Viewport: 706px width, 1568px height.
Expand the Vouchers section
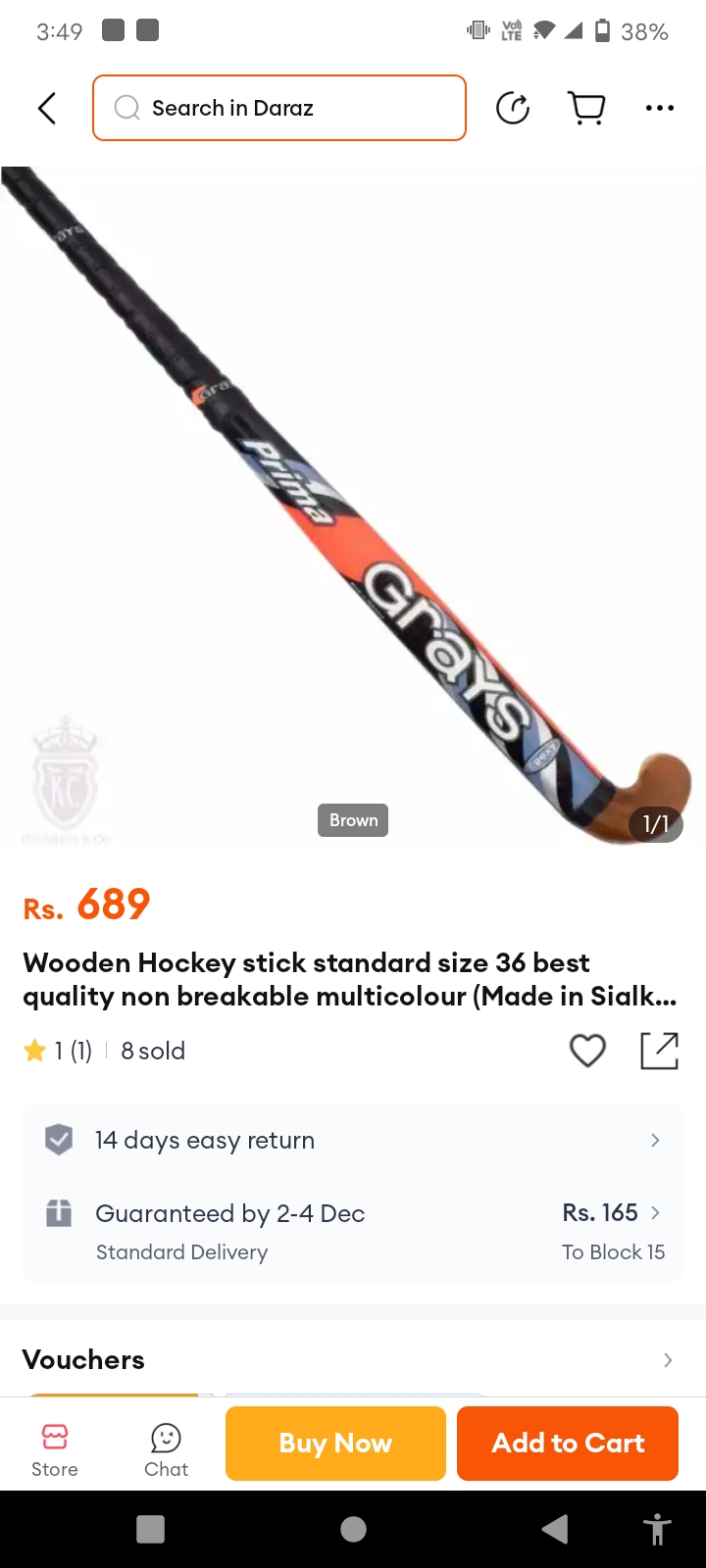353,1359
